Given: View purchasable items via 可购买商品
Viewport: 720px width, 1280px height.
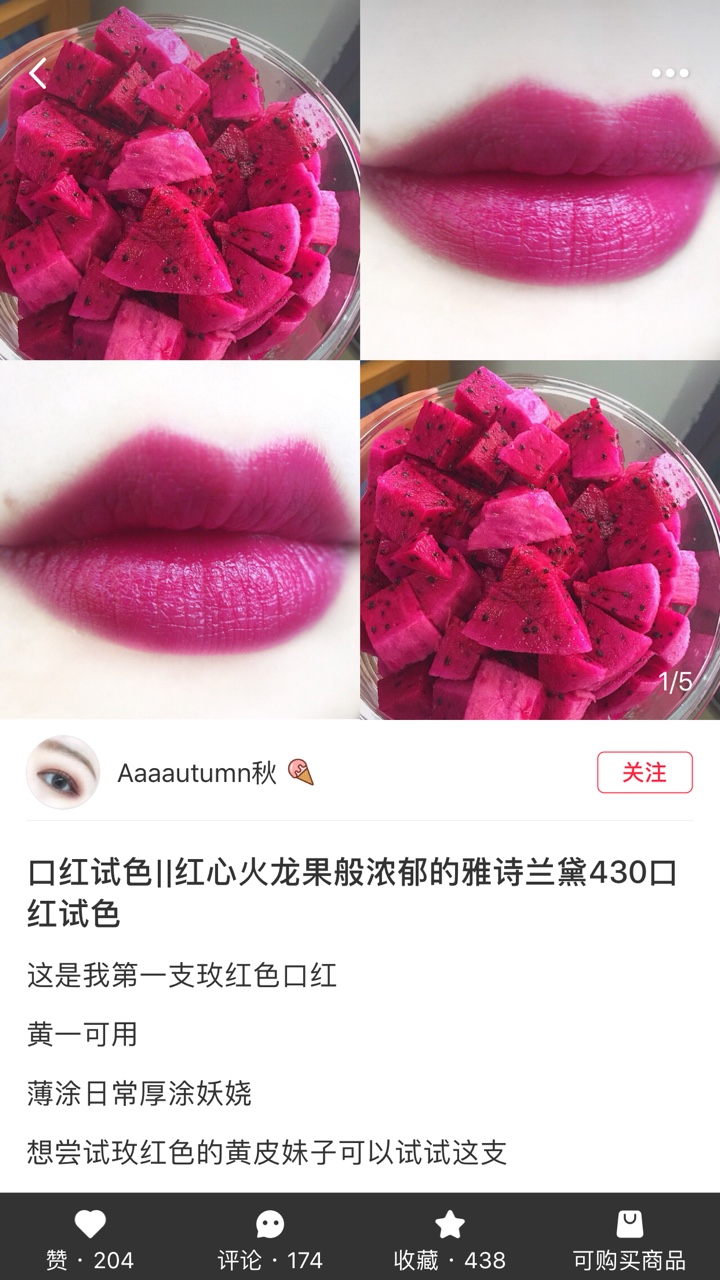Looking at the screenshot, I should (630, 1238).
